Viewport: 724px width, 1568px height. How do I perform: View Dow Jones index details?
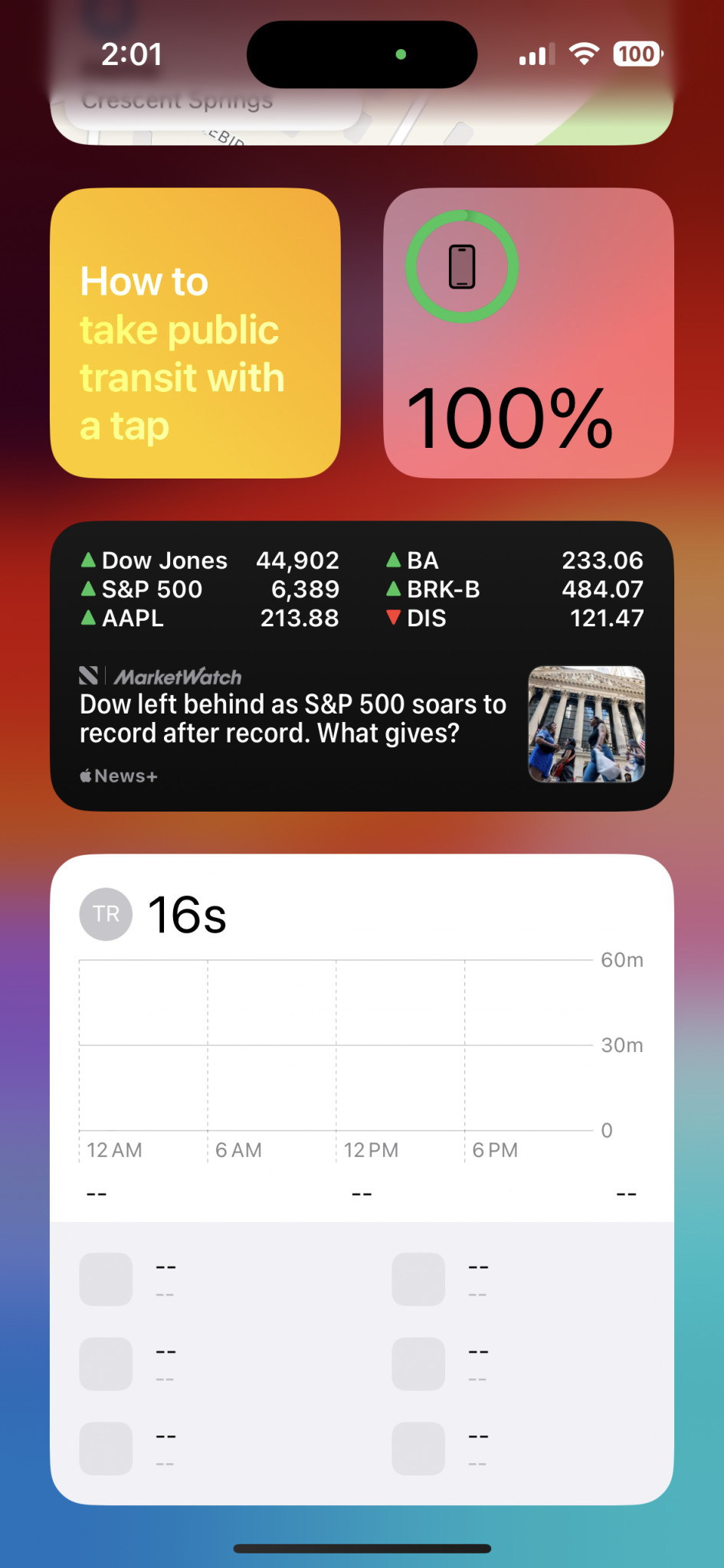(x=209, y=560)
